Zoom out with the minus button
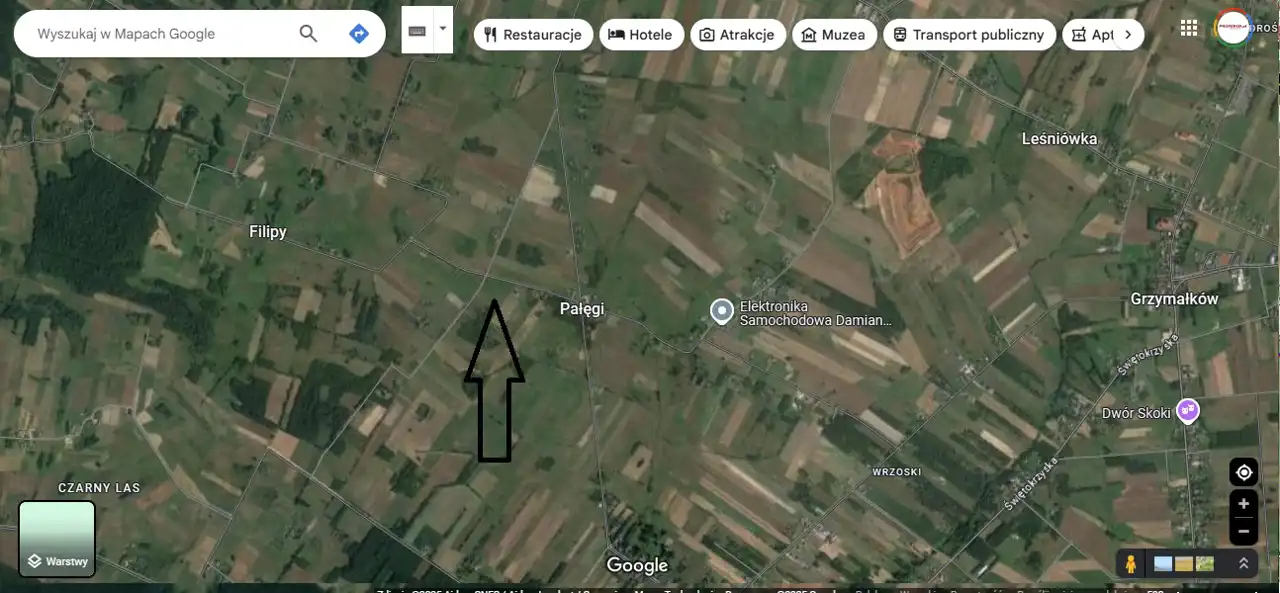This screenshot has width=1280, height=593. [1243, 531]
